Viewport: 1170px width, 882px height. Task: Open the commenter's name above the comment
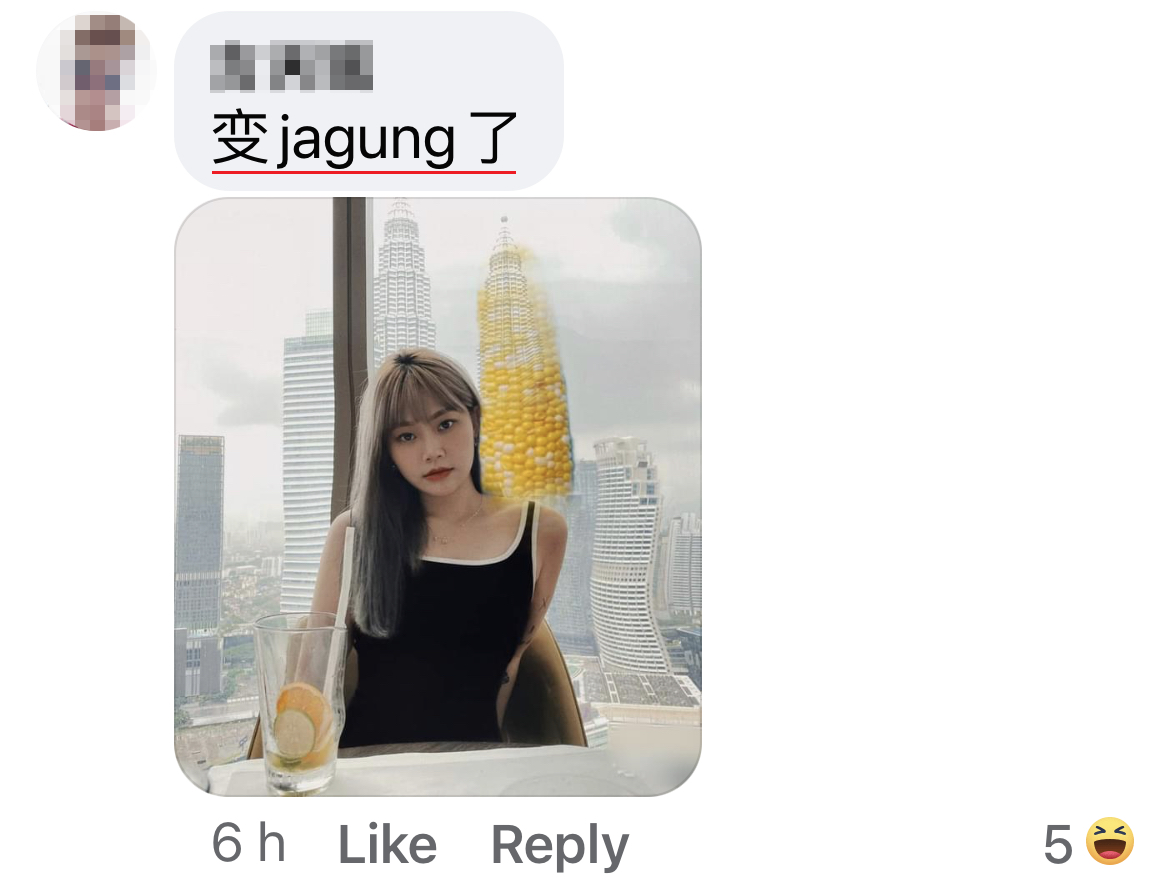coord(291,66)
